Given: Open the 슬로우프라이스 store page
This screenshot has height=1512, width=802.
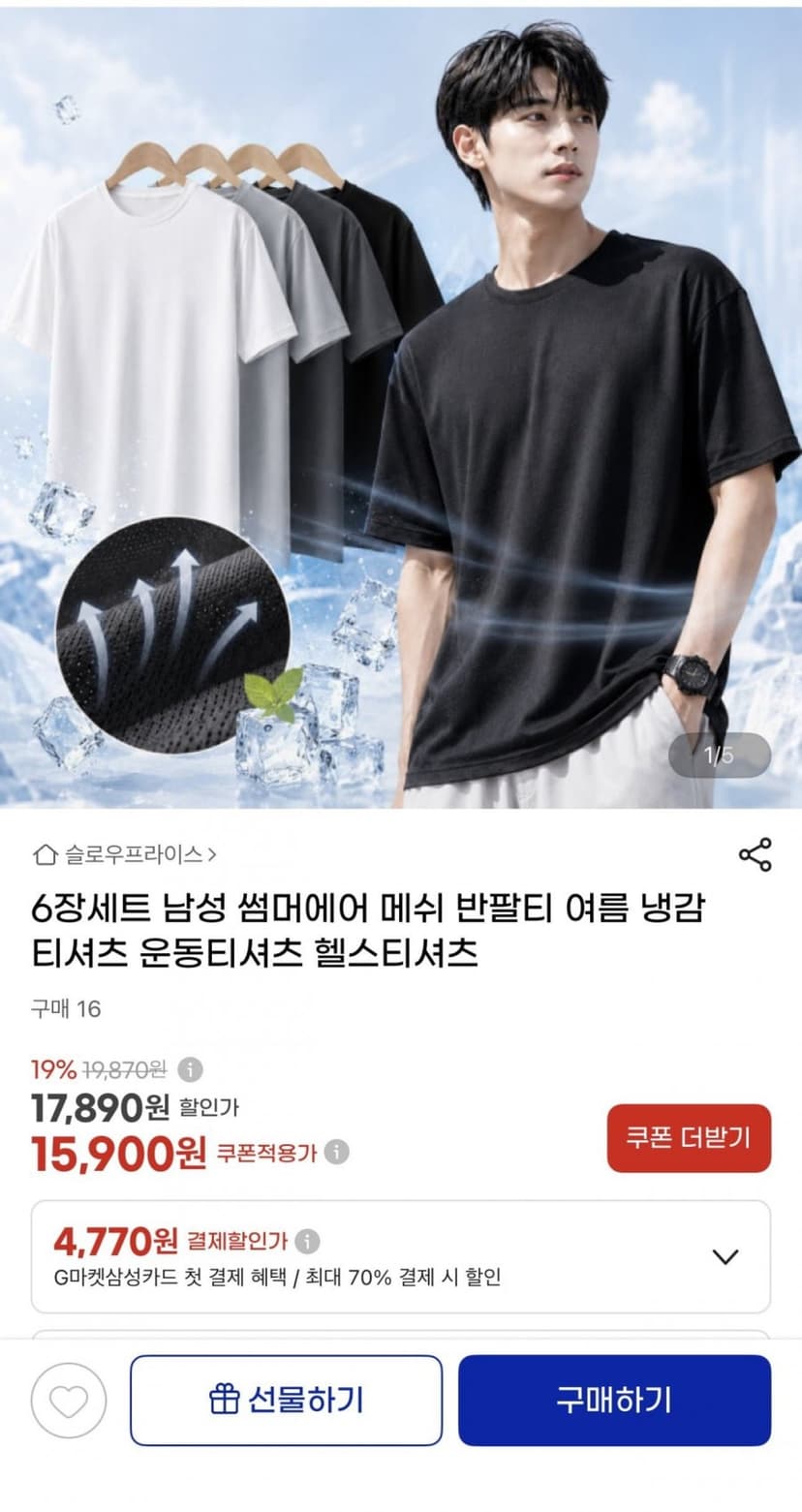Looking at the screenshot, I should point(124,854).
